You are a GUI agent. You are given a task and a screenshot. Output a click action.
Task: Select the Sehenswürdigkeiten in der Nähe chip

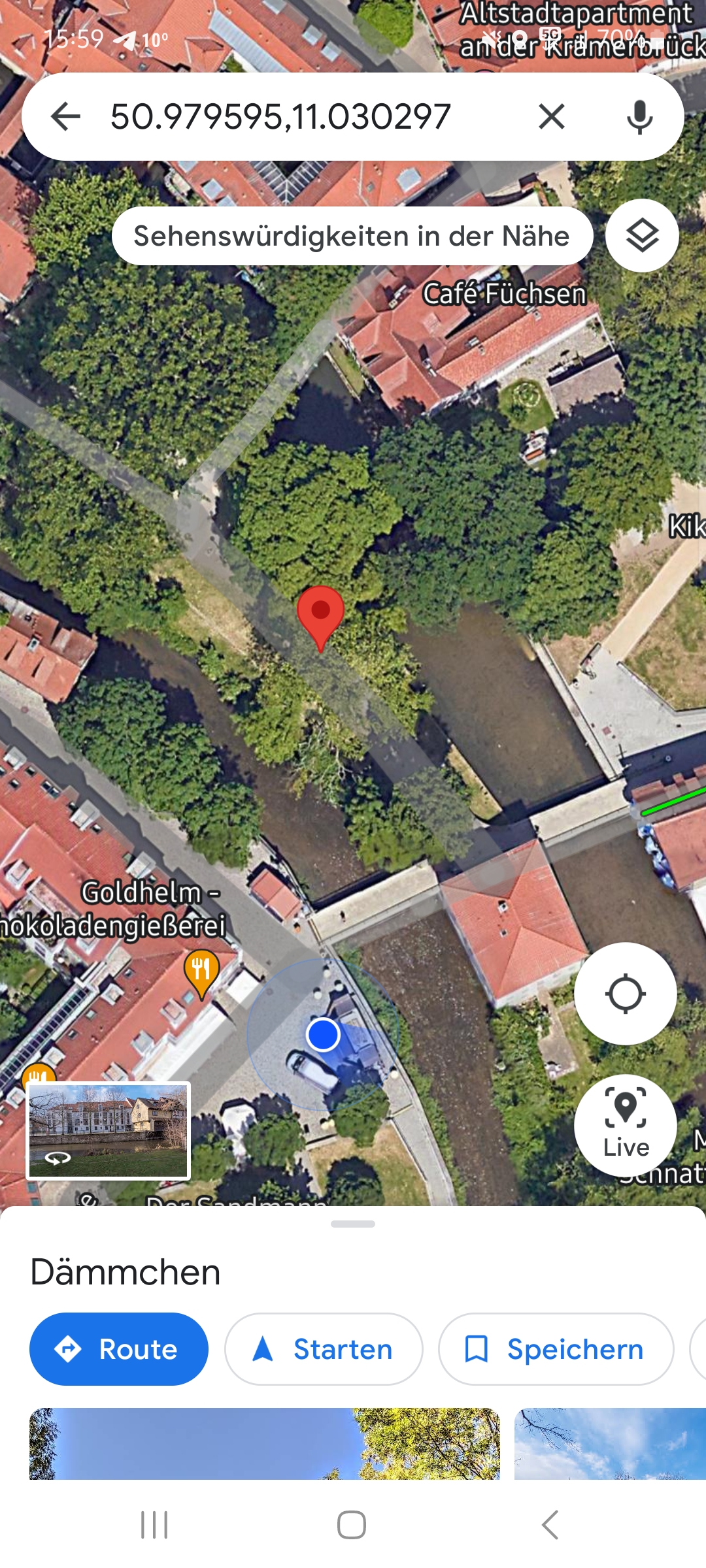pyautogui.click(x=352, y=237)
